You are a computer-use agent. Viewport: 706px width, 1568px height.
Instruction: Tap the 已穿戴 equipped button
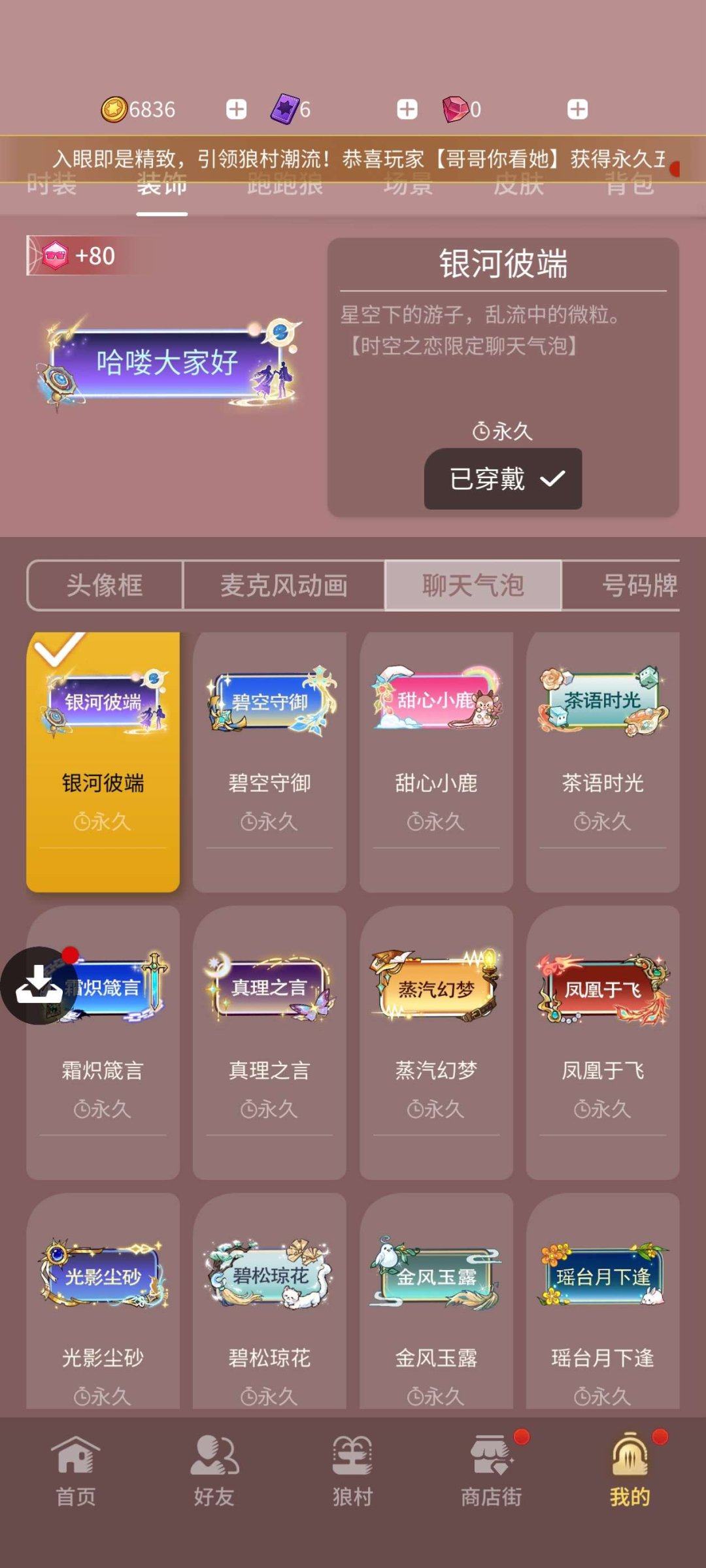point(502,478)
